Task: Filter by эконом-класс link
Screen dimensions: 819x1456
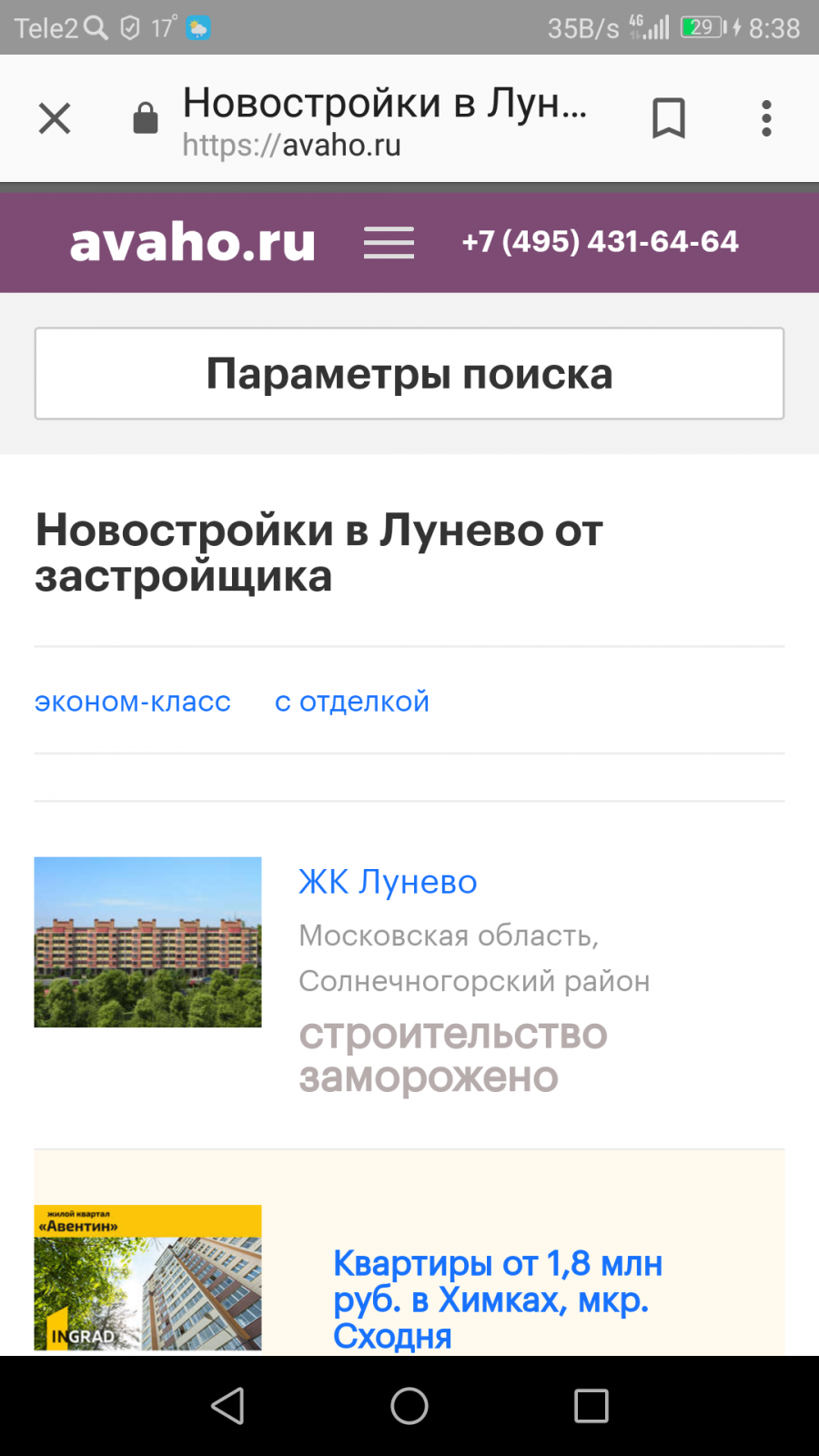Action: (x=133, y=702)
